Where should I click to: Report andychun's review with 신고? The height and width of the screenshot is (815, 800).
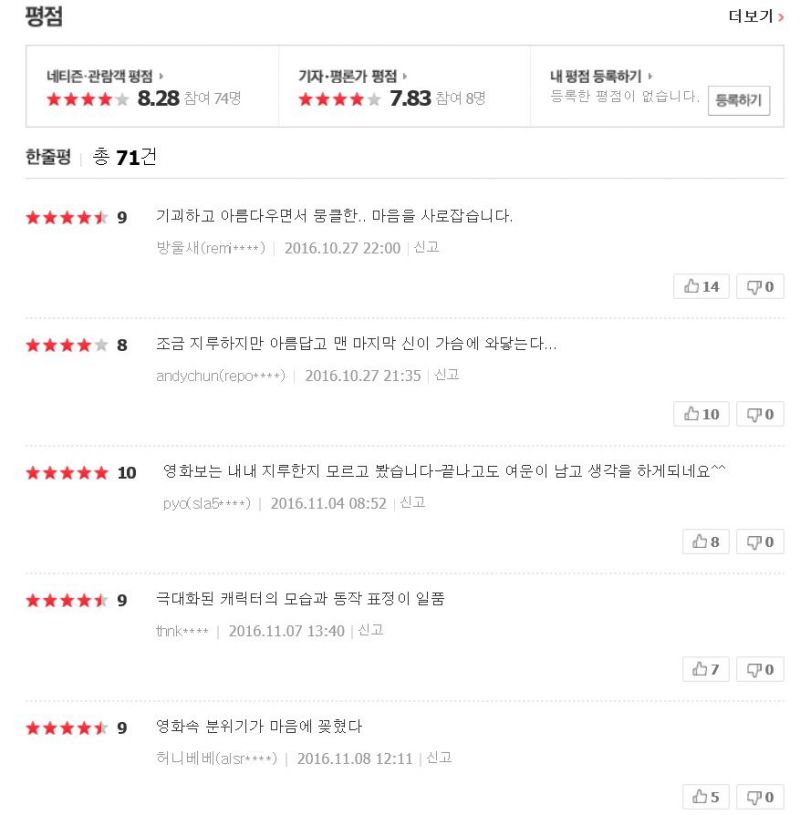pyautogui.click(x=447, y=375)
